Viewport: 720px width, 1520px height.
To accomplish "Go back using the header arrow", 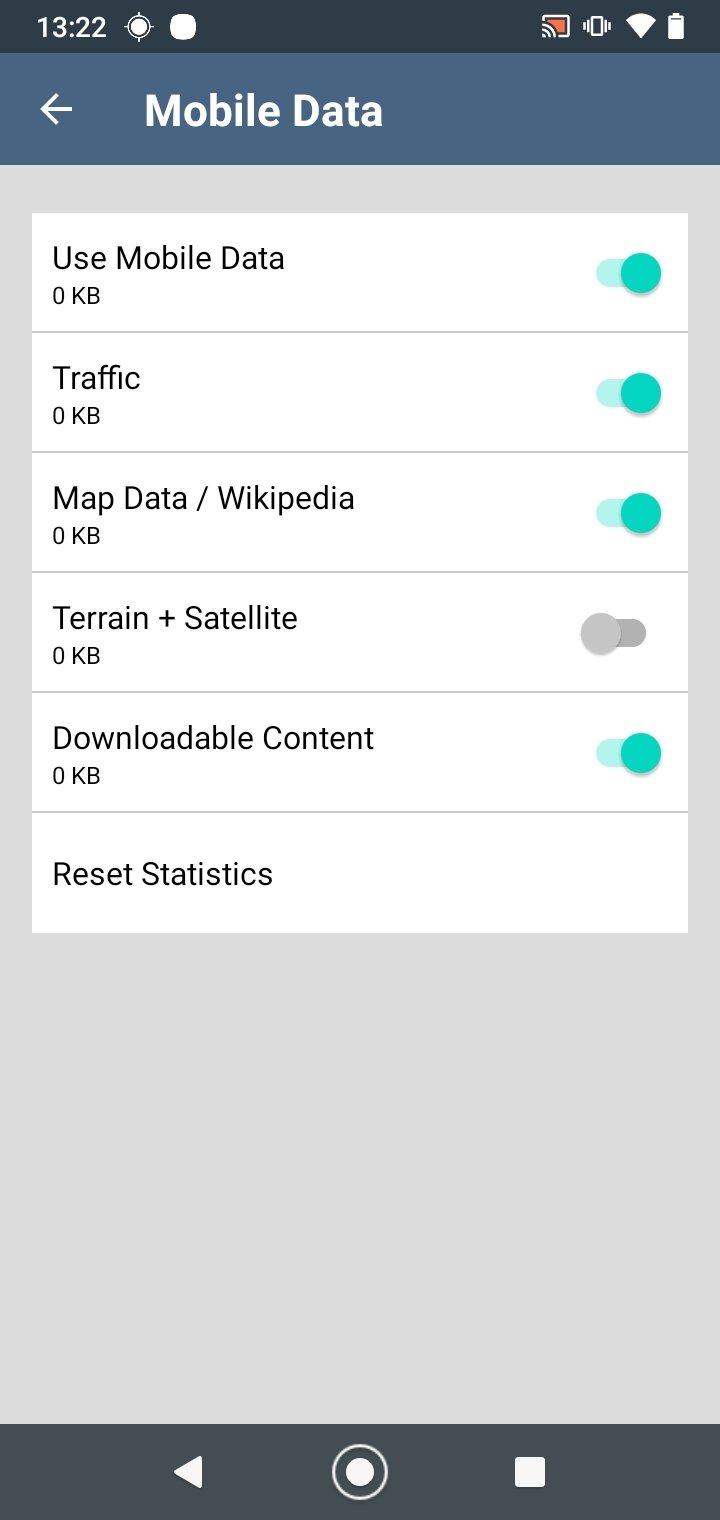I will click(x=56, y=110).
